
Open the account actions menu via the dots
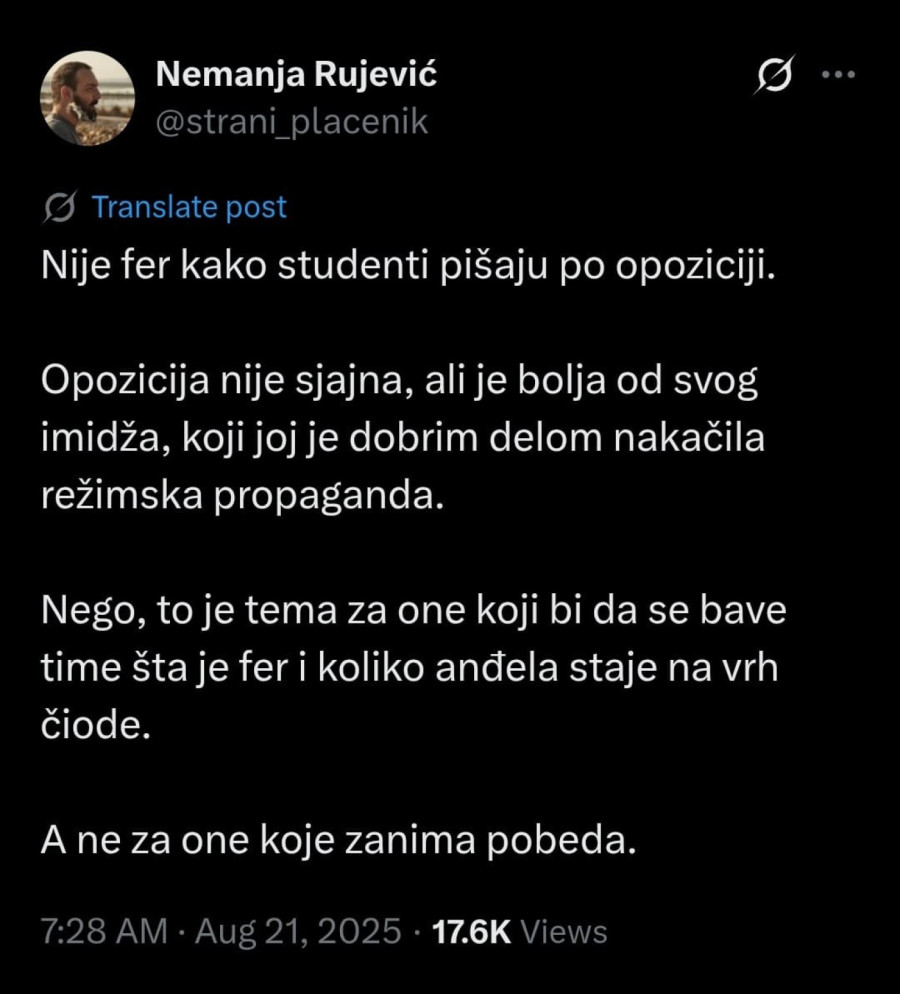[x=840, y=73]
